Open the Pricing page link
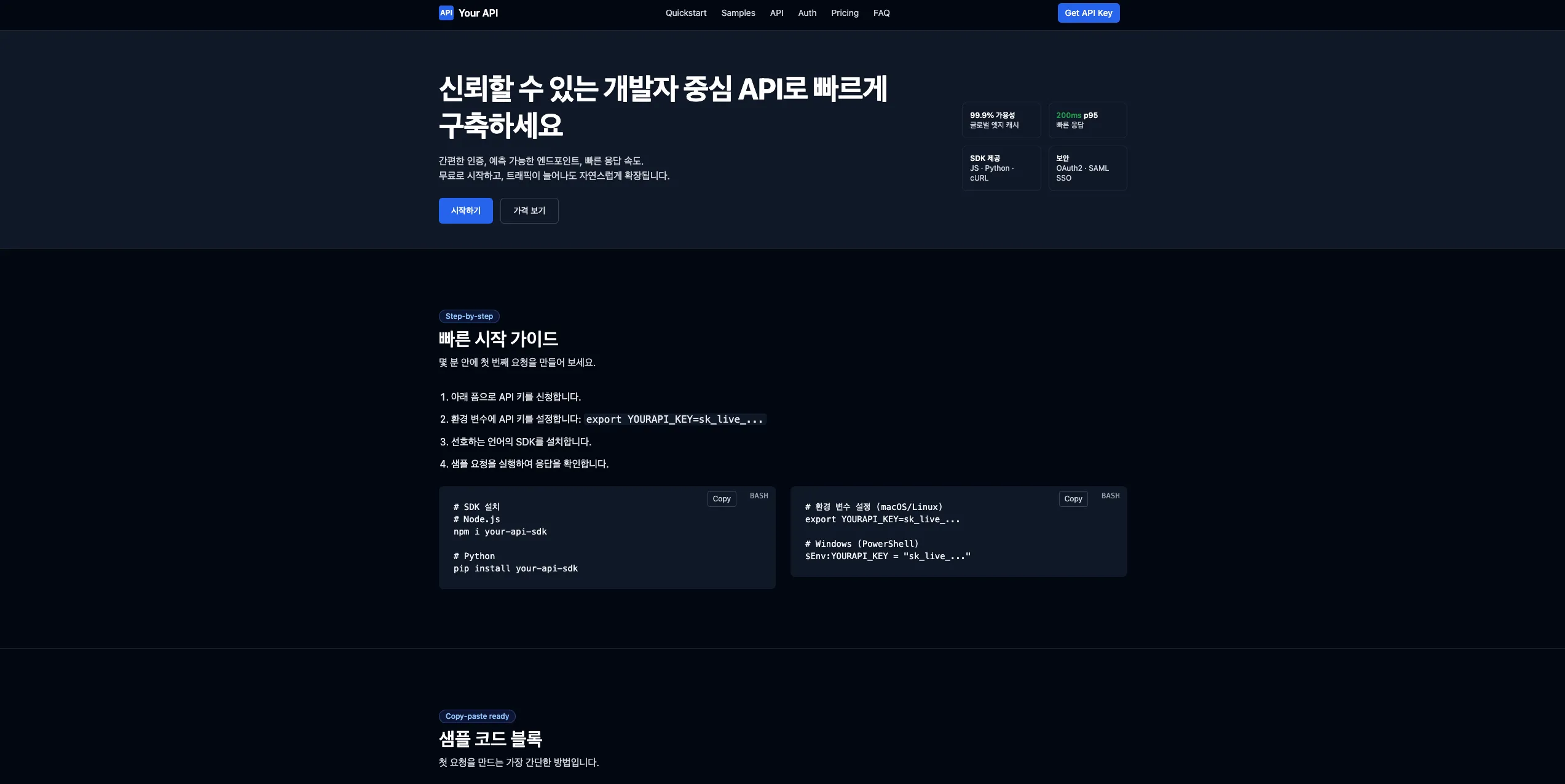The width and height of the screenshot is (1565, 784). click(844, 13)
